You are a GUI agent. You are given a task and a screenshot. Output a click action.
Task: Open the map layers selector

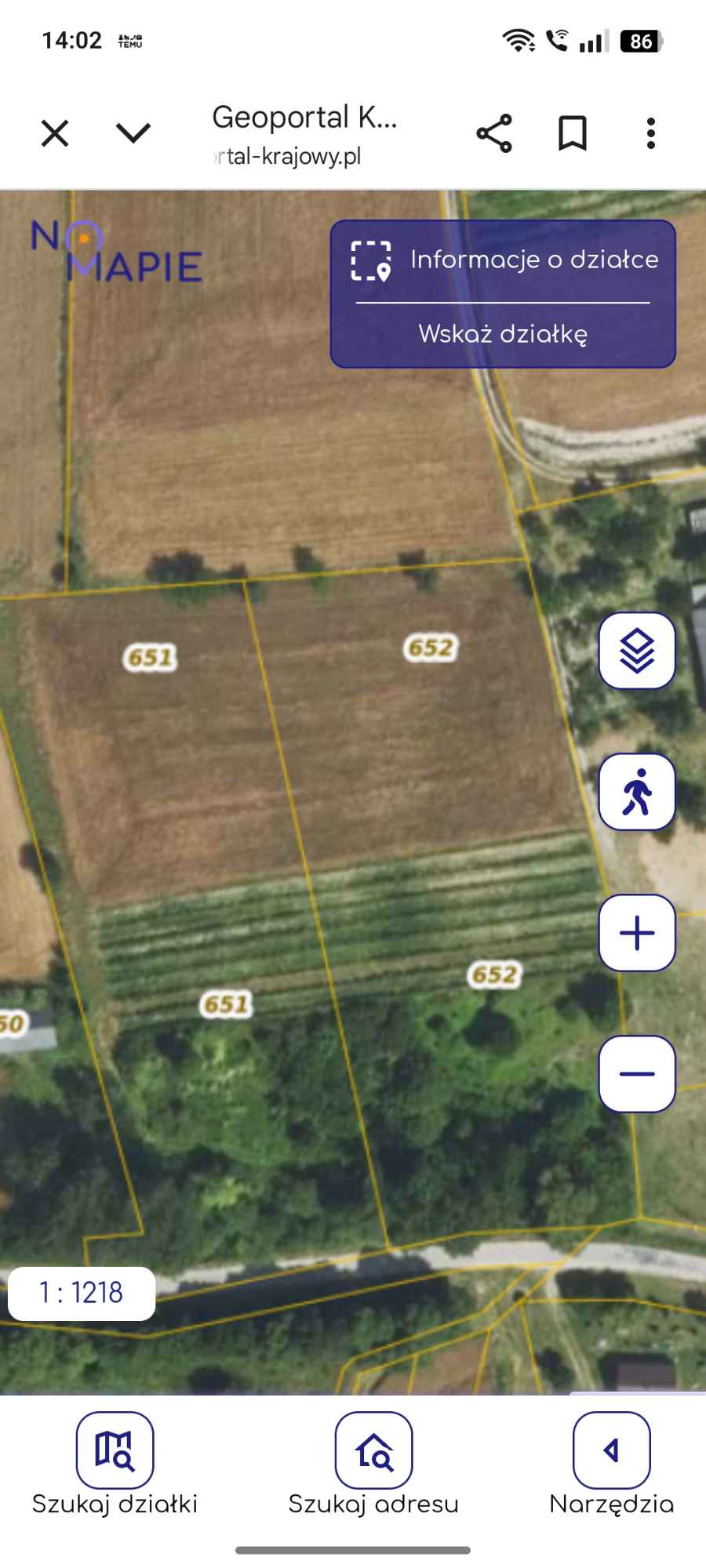(635, 652)
